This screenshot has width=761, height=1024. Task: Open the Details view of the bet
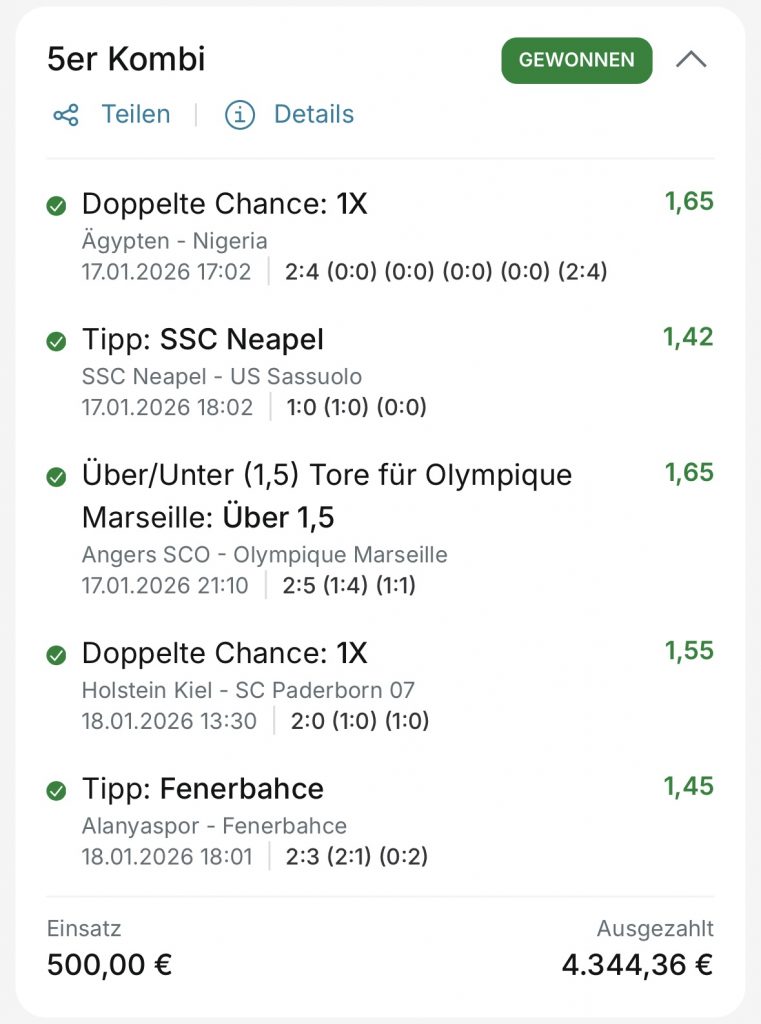click(x=314, y=114)
